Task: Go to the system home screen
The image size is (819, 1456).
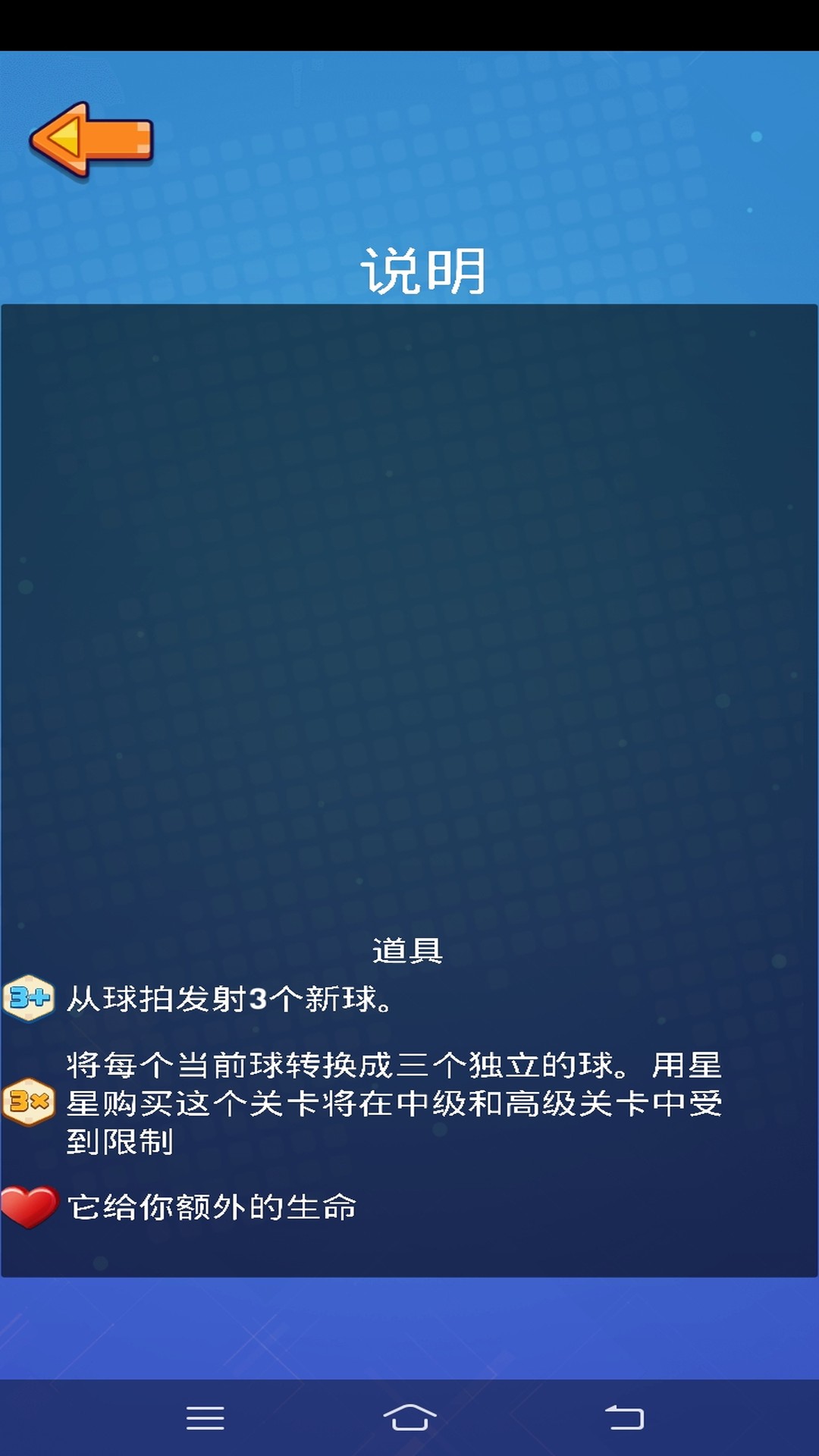Action: [x=409, y=1417]
